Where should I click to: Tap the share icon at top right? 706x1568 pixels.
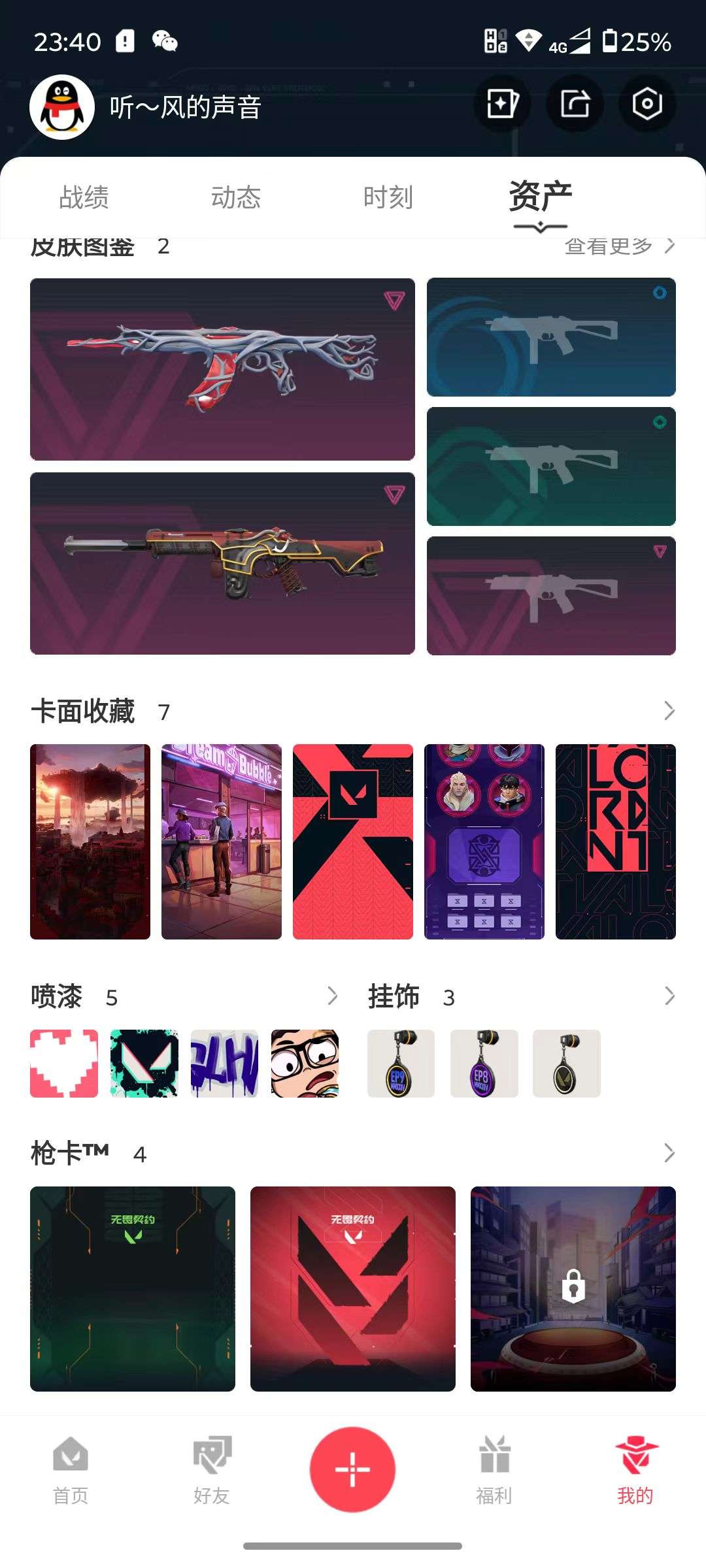click(575, 105)
